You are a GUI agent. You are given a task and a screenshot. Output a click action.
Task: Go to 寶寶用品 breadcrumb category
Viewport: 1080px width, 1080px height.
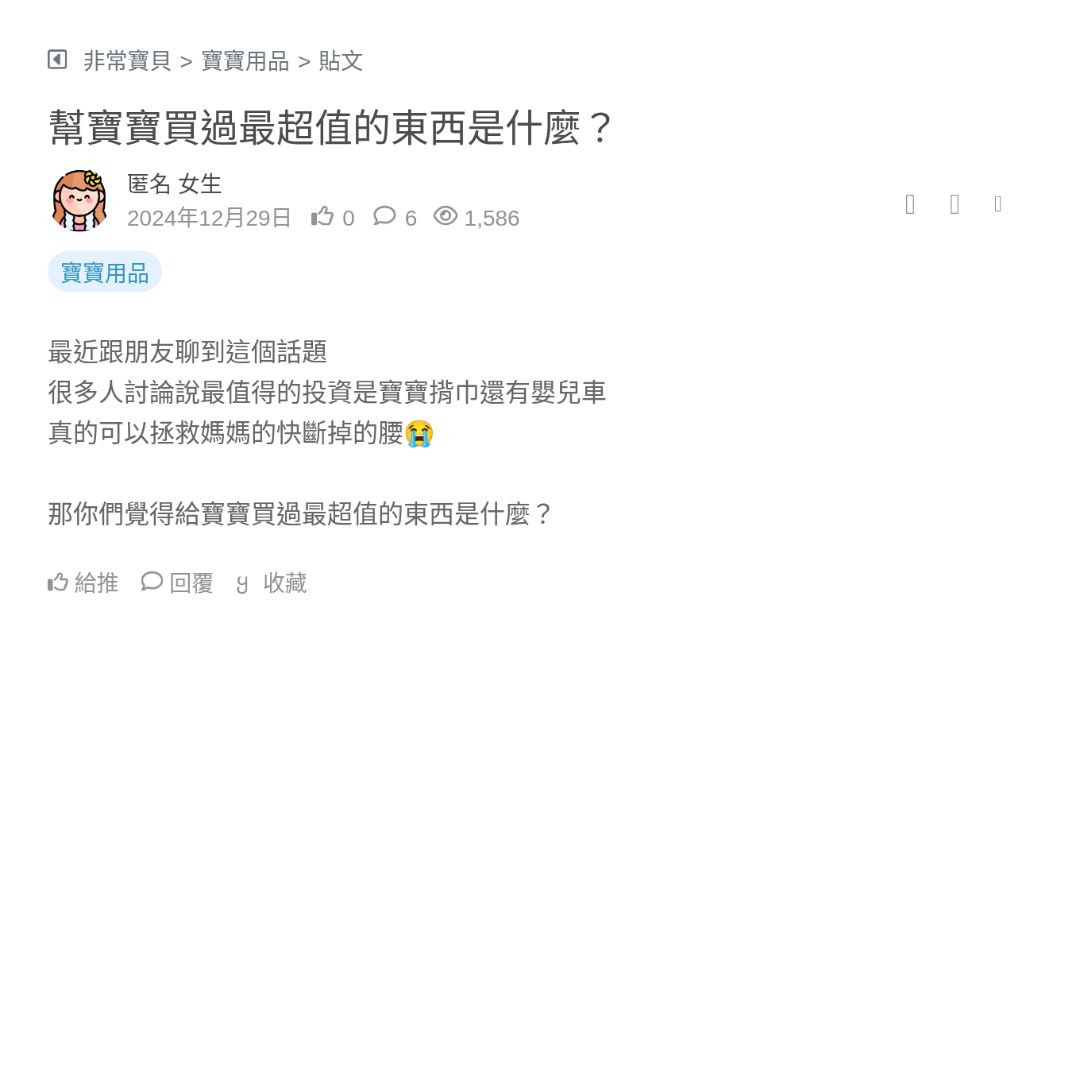pyautogui.click(x=245, y=61)
